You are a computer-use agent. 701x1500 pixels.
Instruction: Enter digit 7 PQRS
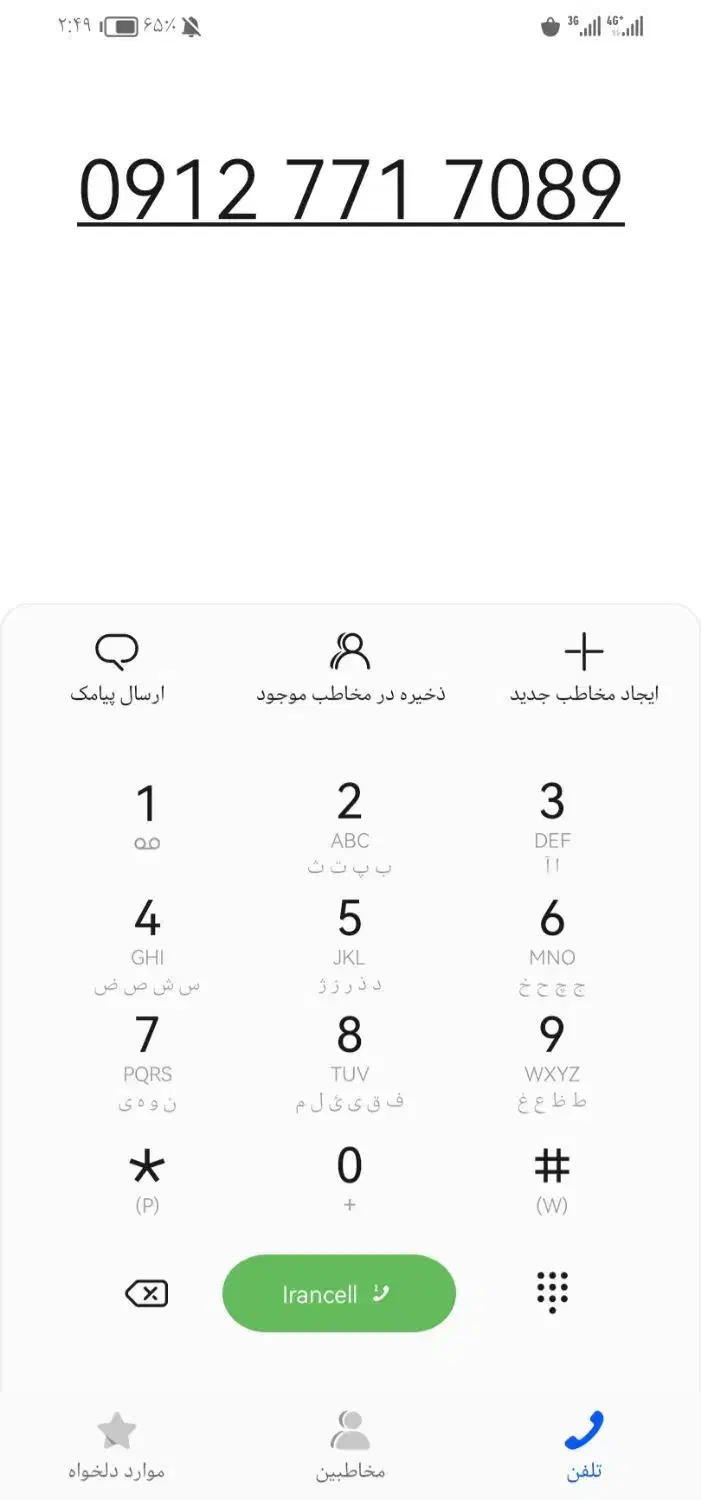(147, 1062)
